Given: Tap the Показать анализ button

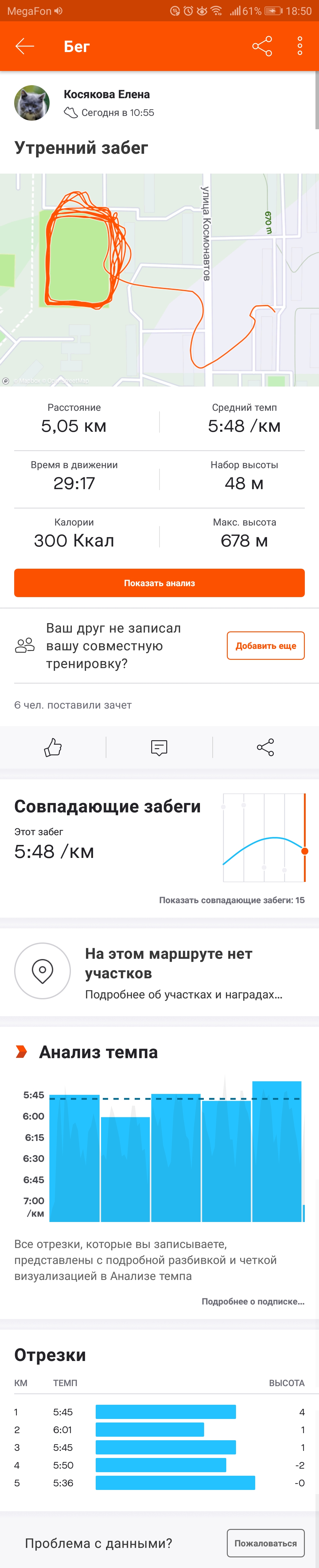Looking at the screenshot, I should (159, 583).
